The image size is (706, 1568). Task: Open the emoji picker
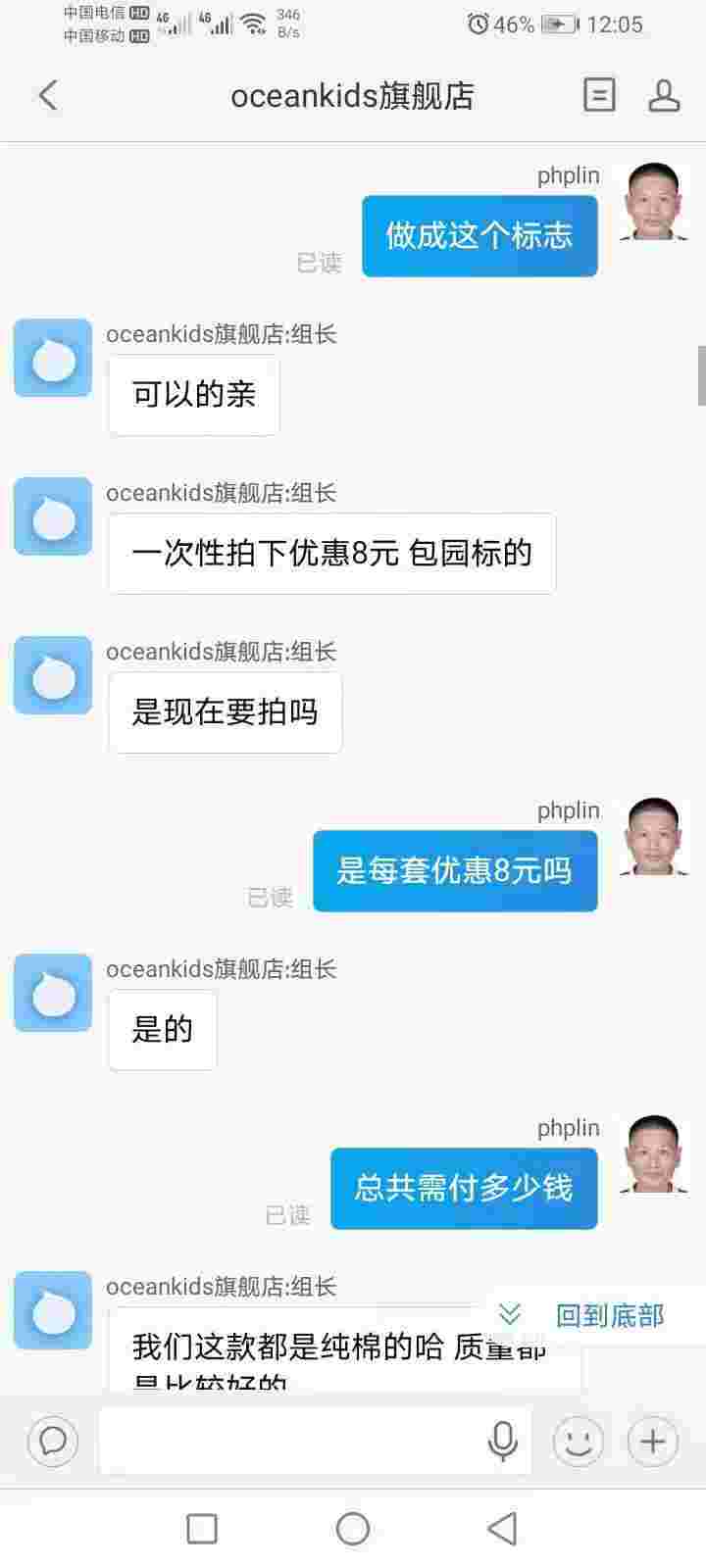579,1441
